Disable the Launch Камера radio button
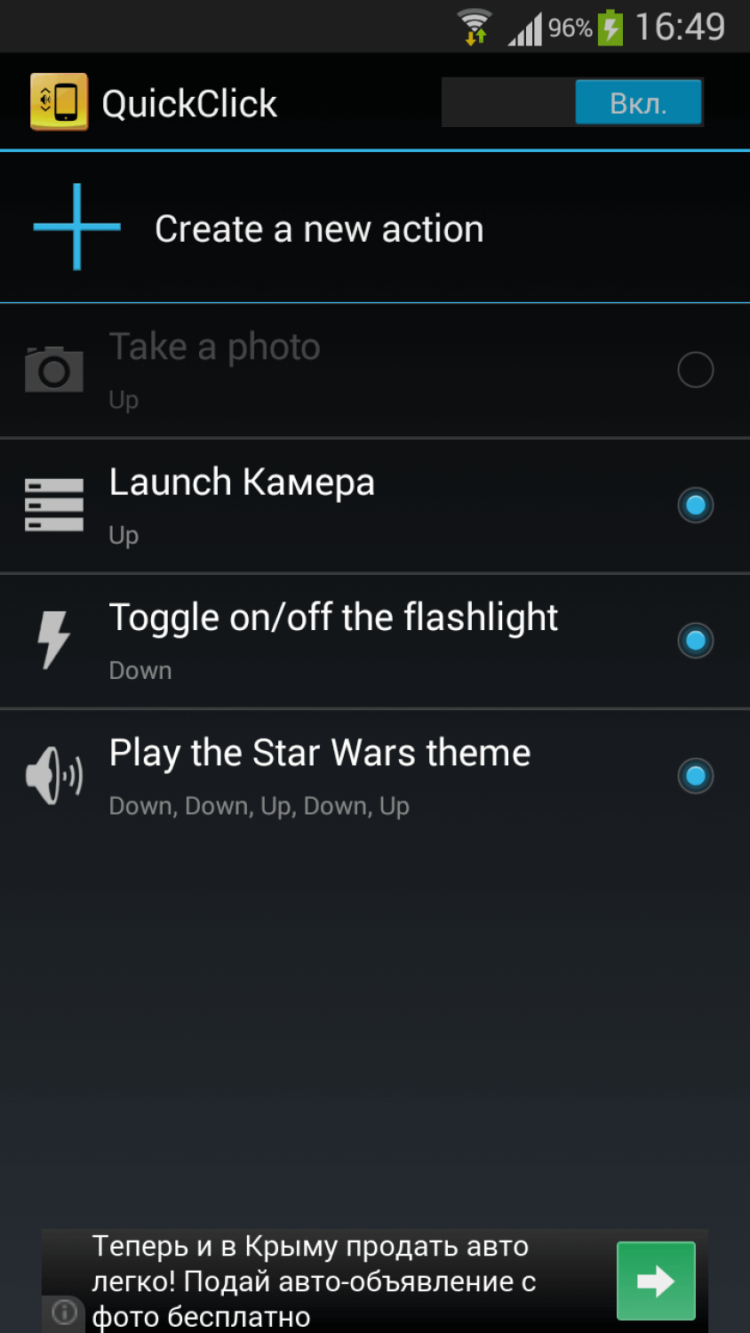750x1333 pixels. coord(695,505)
